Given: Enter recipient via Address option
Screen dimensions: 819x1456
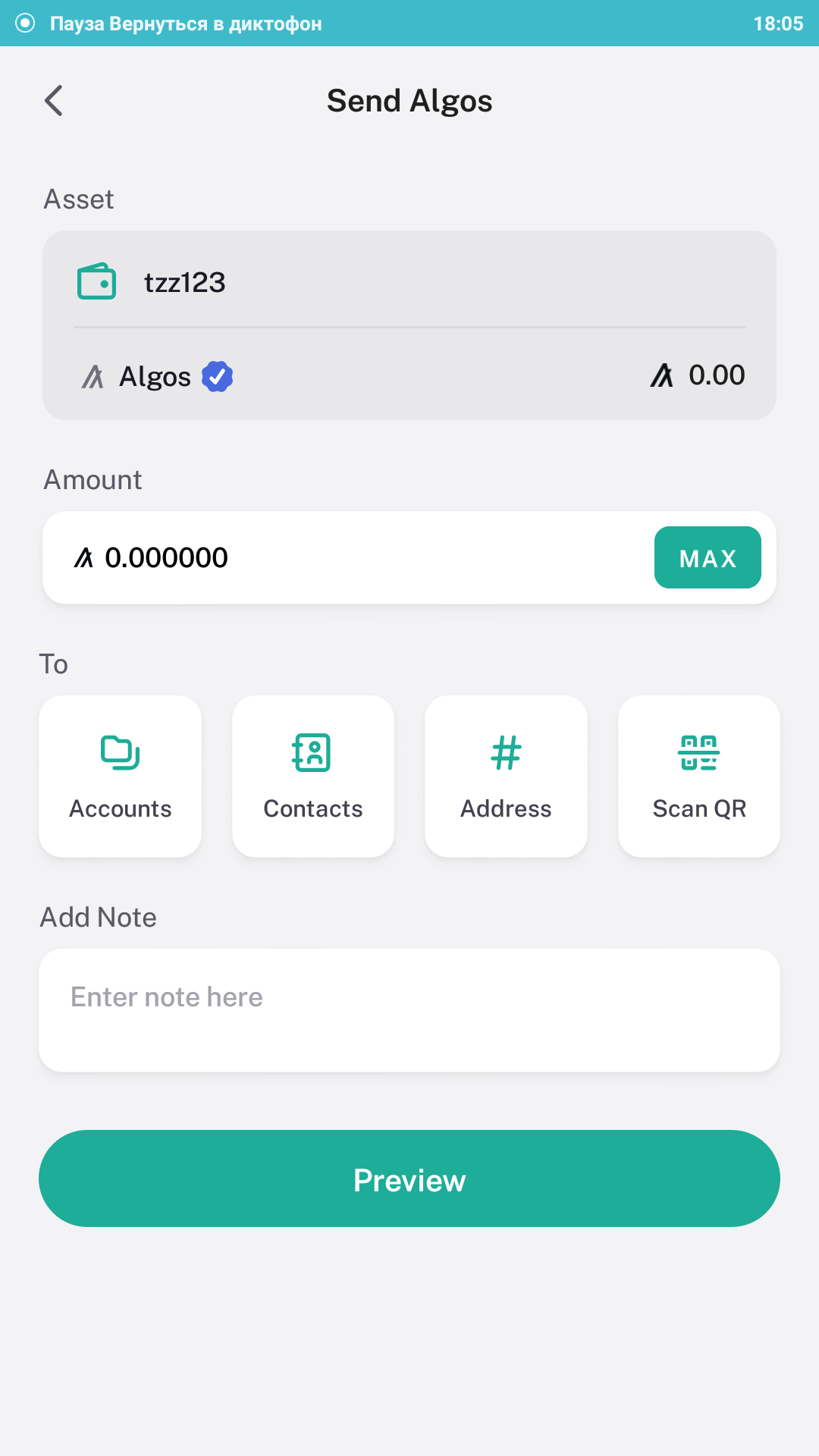Looking at the screenshot, I should (x=506, y=777).
